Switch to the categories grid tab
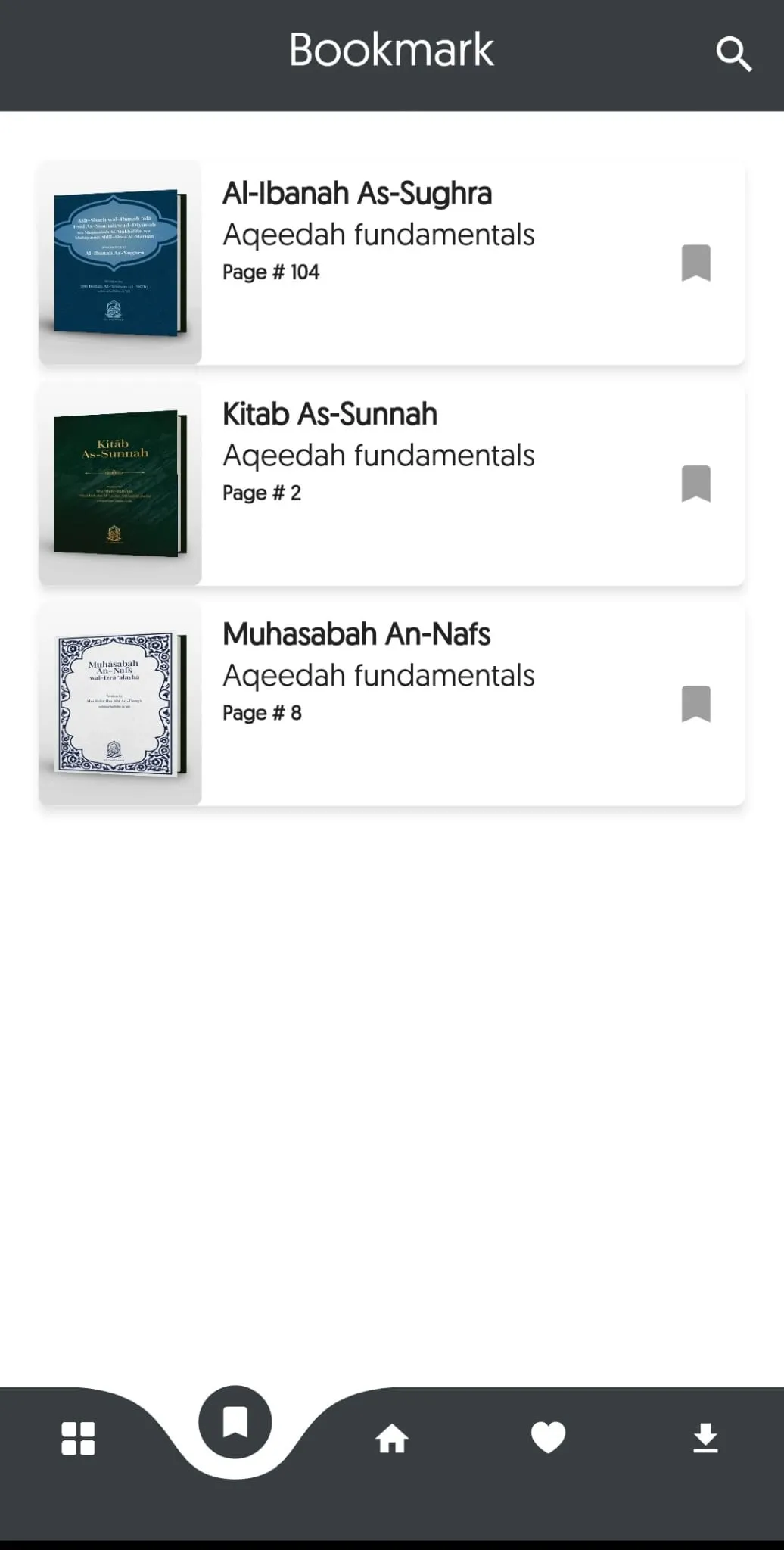784x1550 pixels. pyautogui.click(x=78, y=1438)
